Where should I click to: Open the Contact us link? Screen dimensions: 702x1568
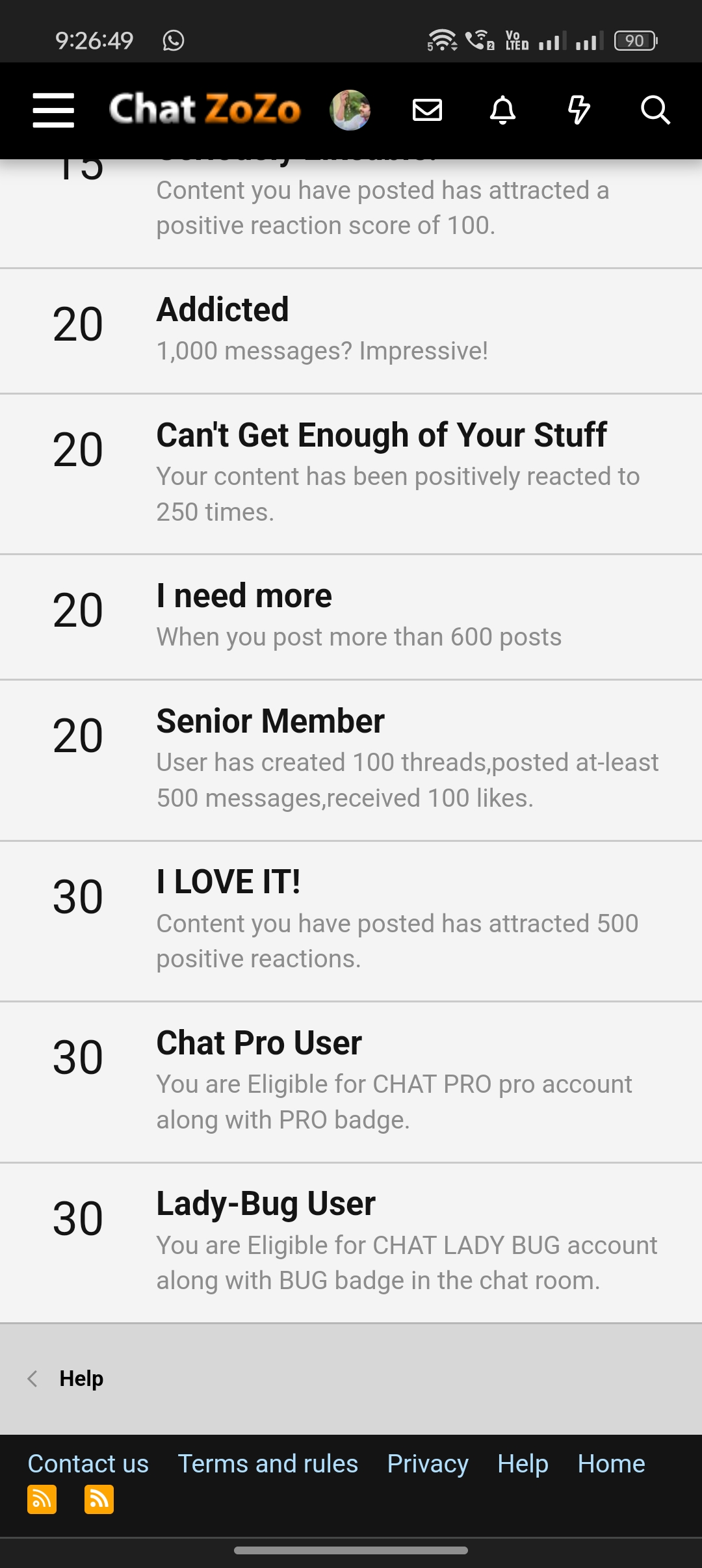coord(88,1463)
